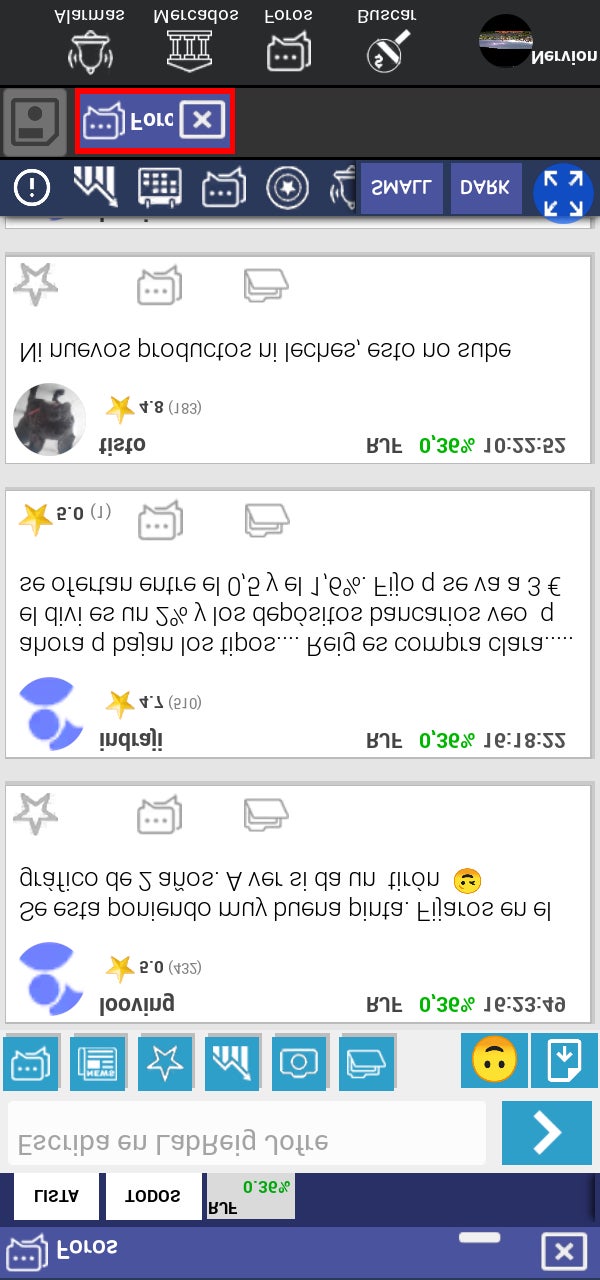600x1280 pixels.
Task: Mark tisto's post as favorite star
Action: (x=36, y=285)
